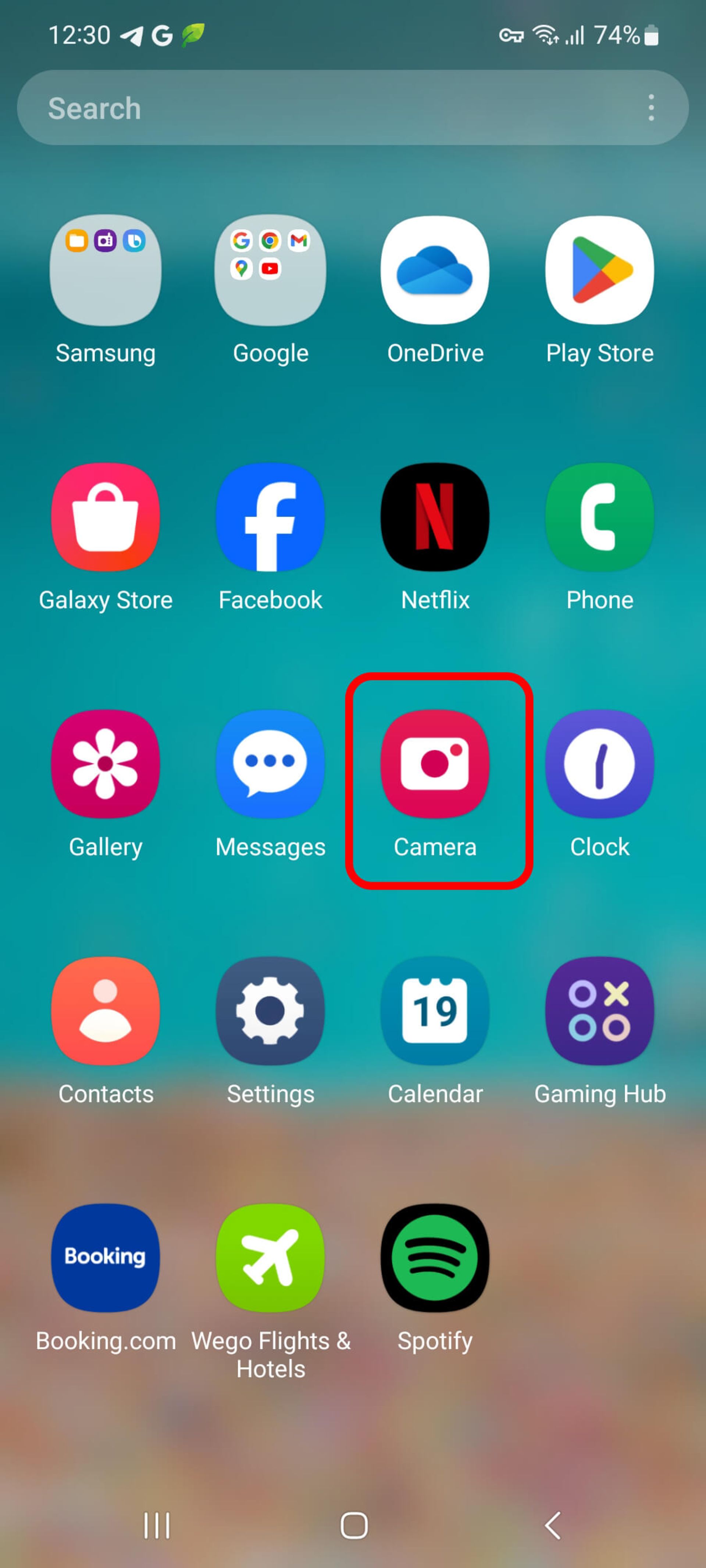This screenshot has height=1568, width=706.
Task: Launch Netflix
Action: click(435, 517)
